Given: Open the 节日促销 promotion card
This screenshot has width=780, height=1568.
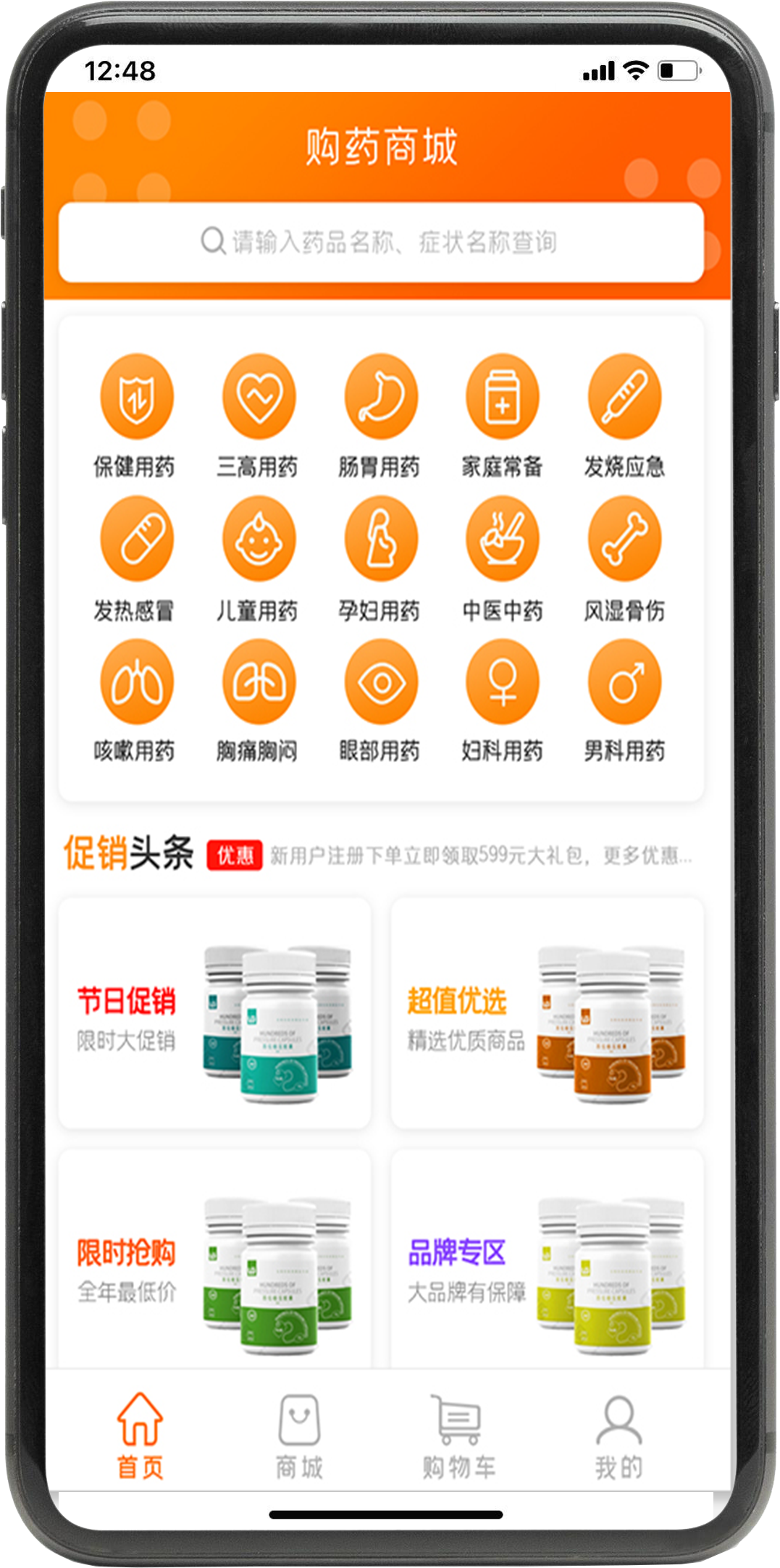Looking at the screenshot, I should click(214, 1013).
